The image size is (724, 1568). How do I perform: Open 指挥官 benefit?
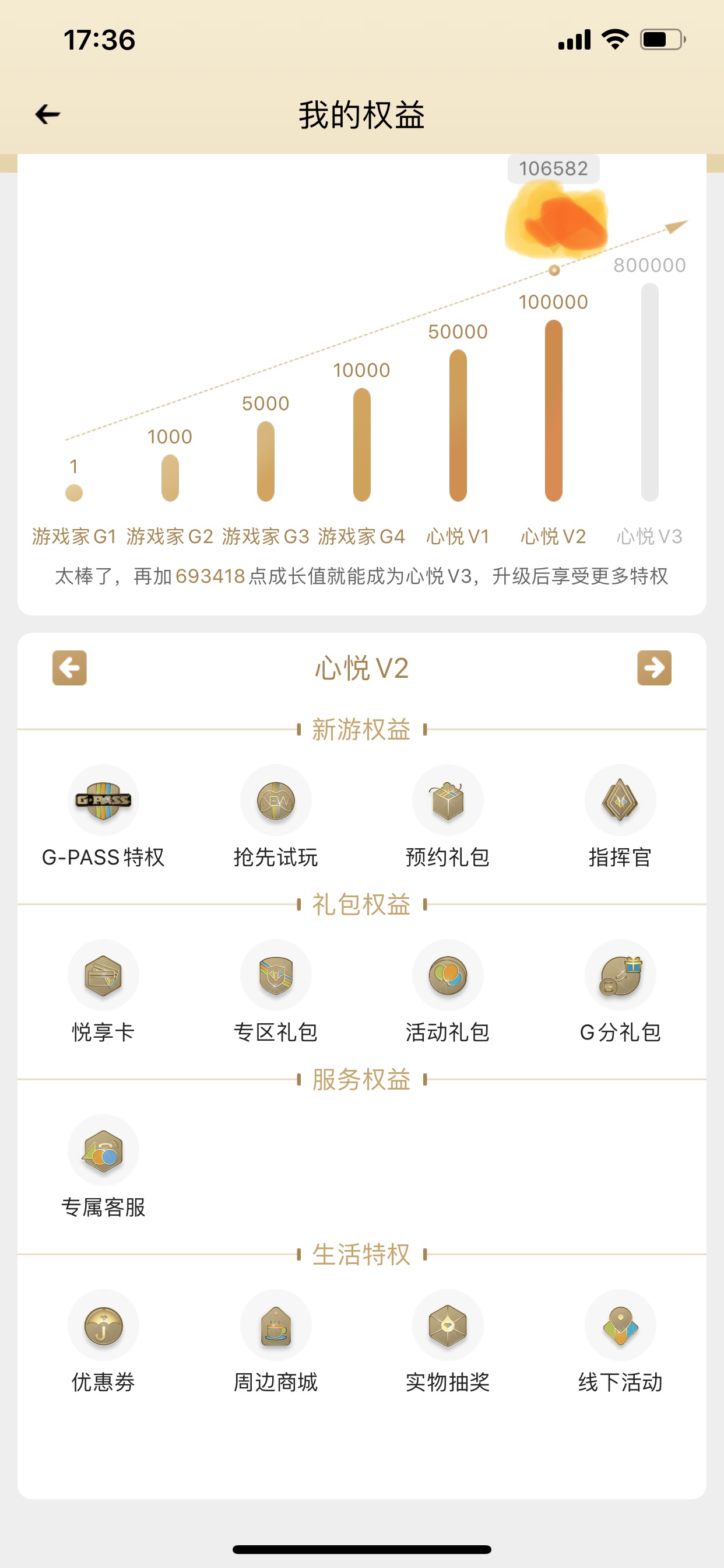[620, 817]
